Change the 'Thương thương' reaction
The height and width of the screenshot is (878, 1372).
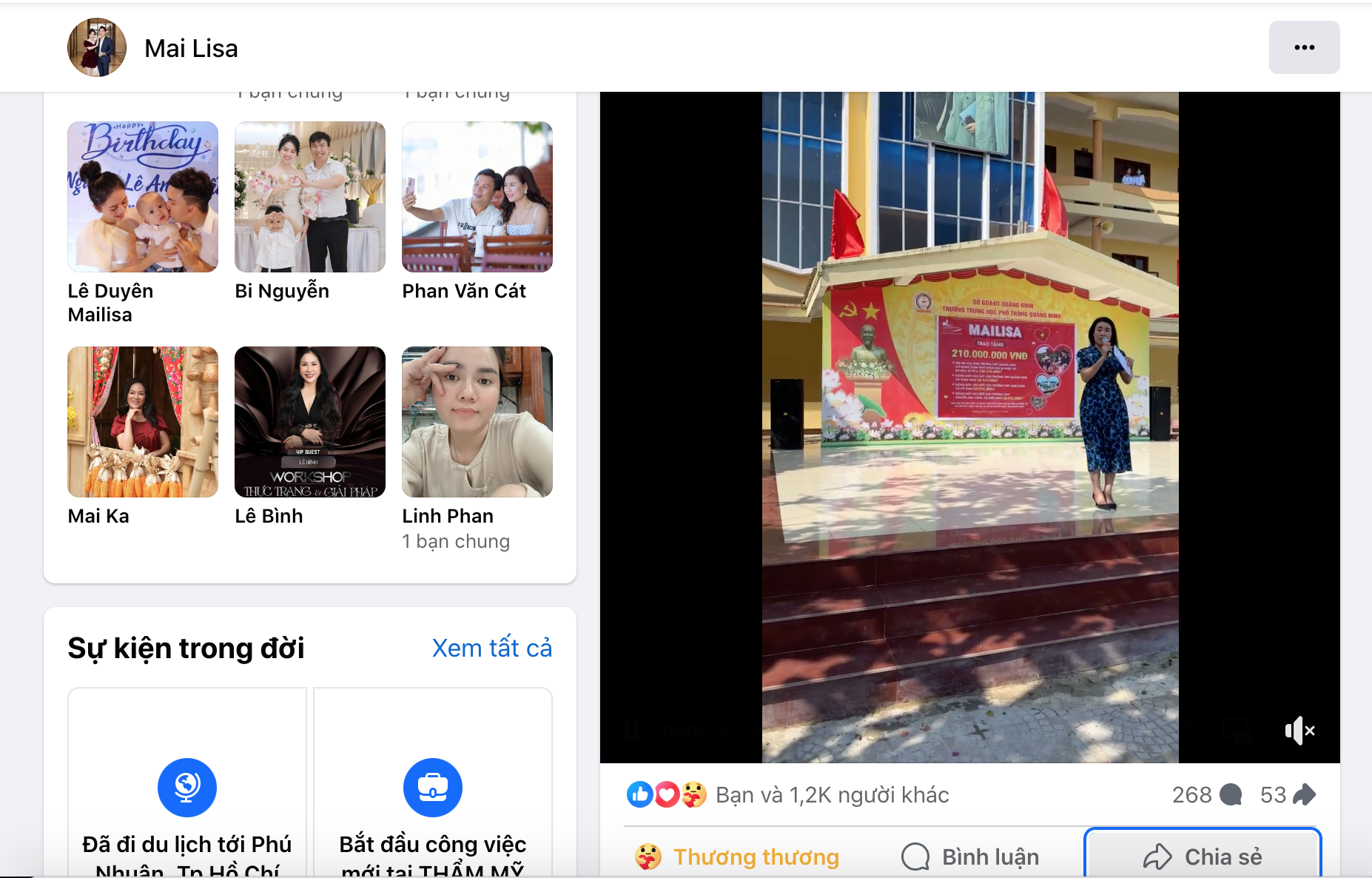click(x=737, y=857)
